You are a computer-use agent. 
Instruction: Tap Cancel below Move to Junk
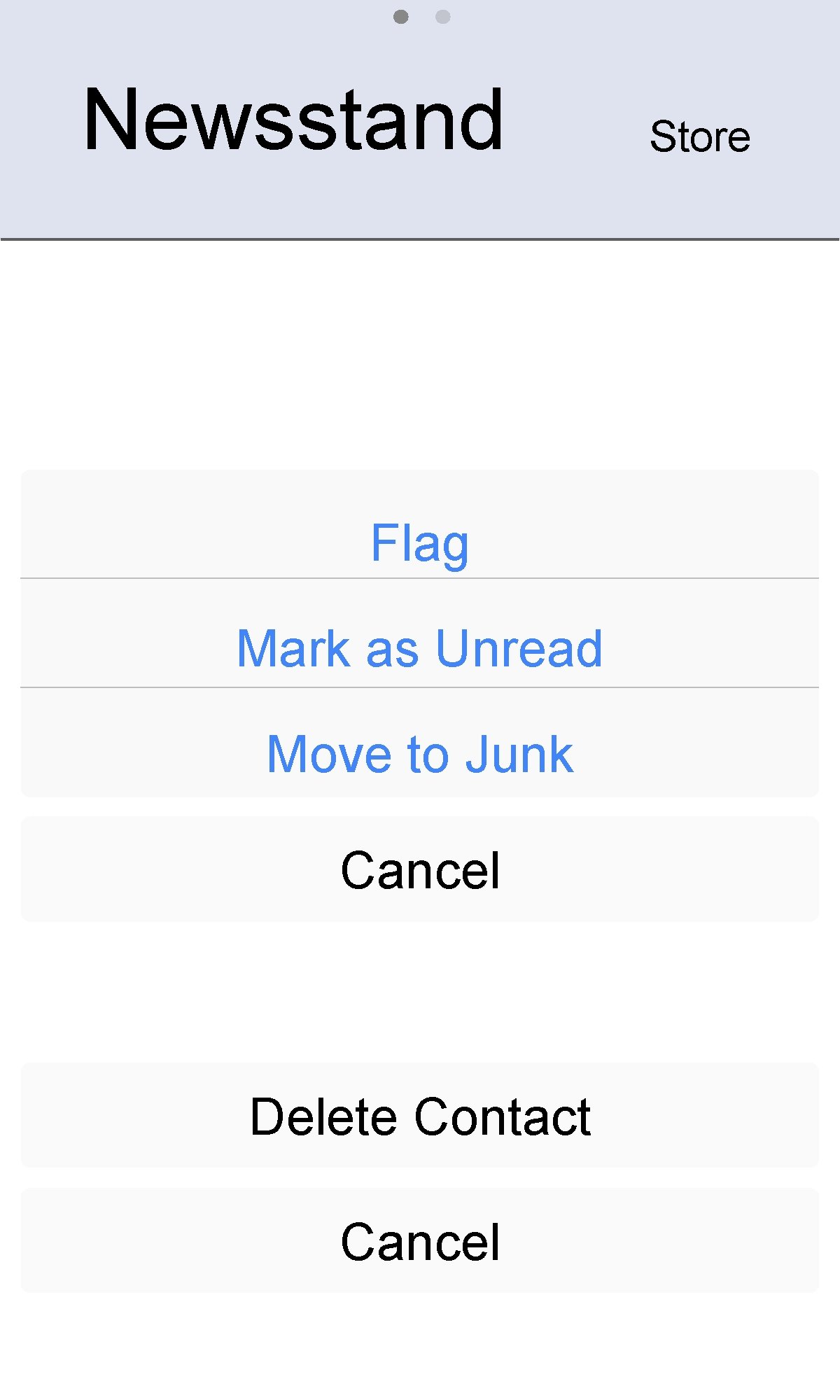click(x=420, y=870)
